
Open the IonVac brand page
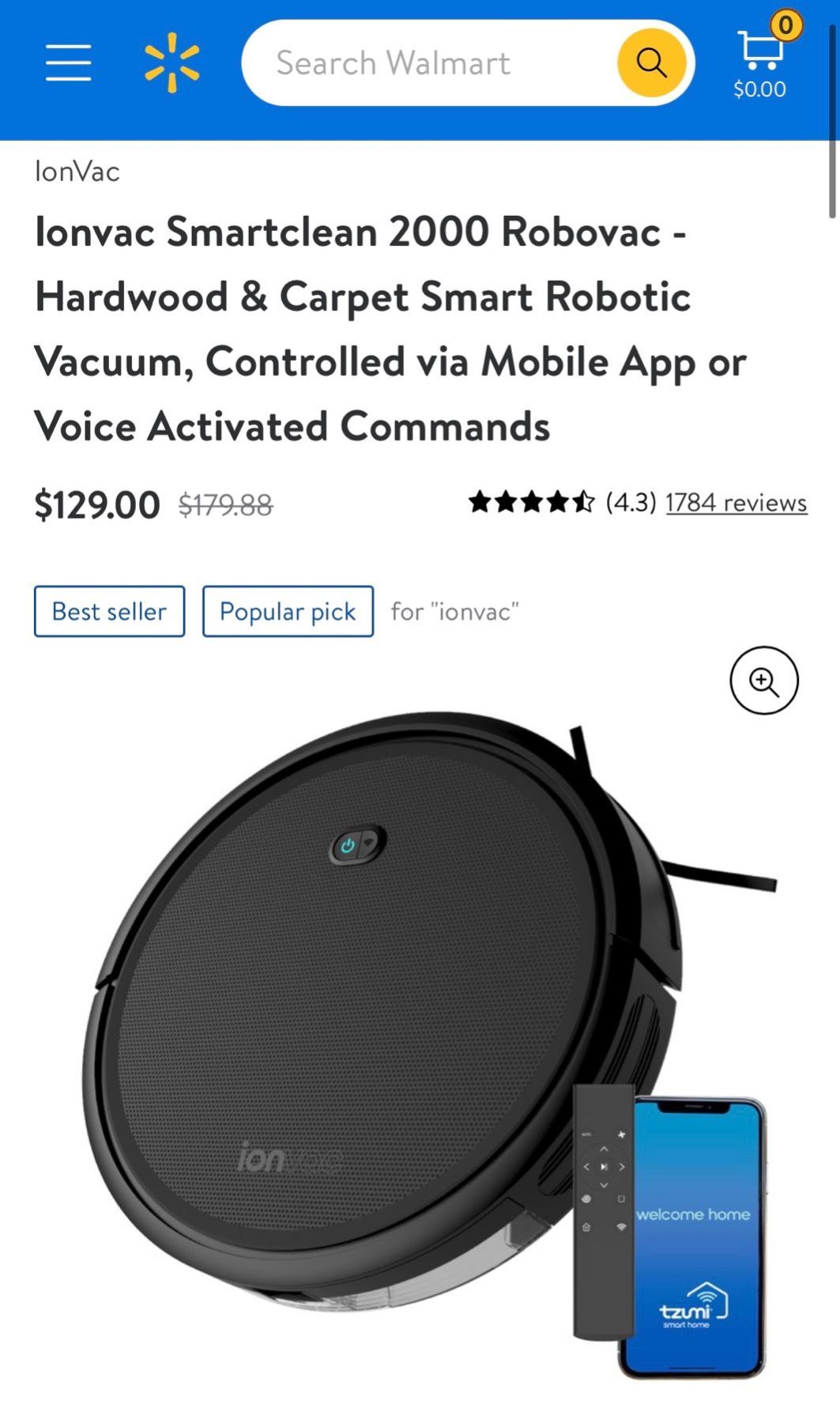point(78,172)
